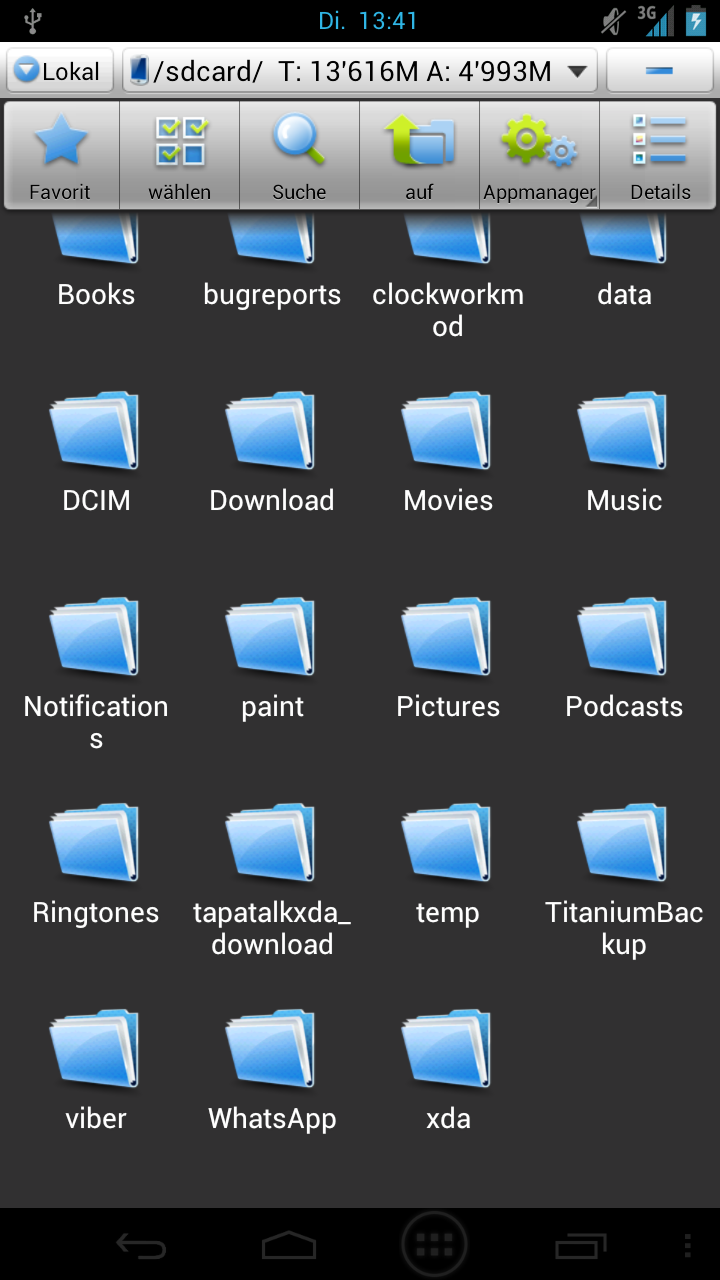Open the DCIM folder
The width and height of the screenshot is (720, 1280).
click(96, 452)
